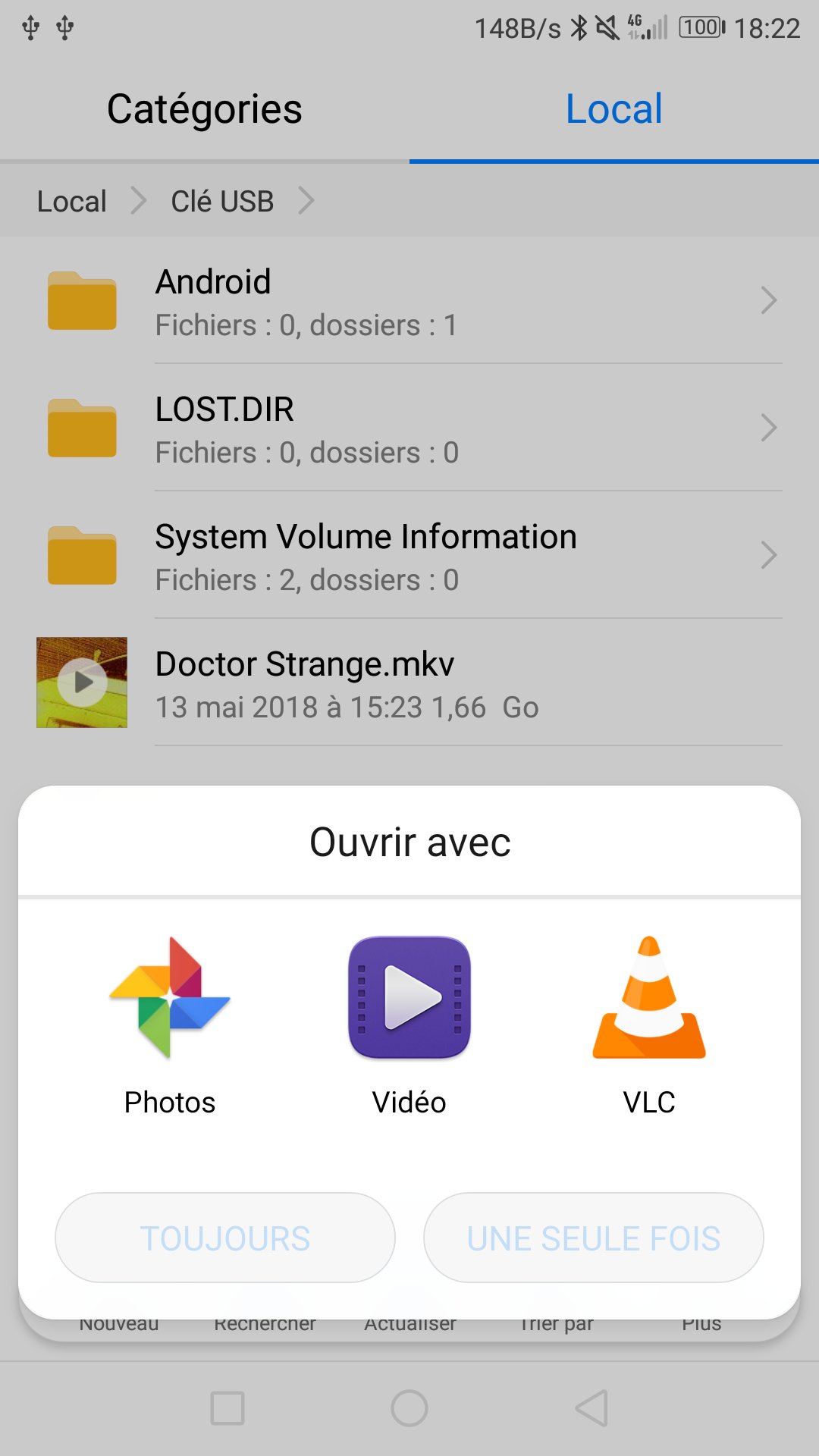
Task: Tap the Rechercher search icon
Action: point(265,1323)
